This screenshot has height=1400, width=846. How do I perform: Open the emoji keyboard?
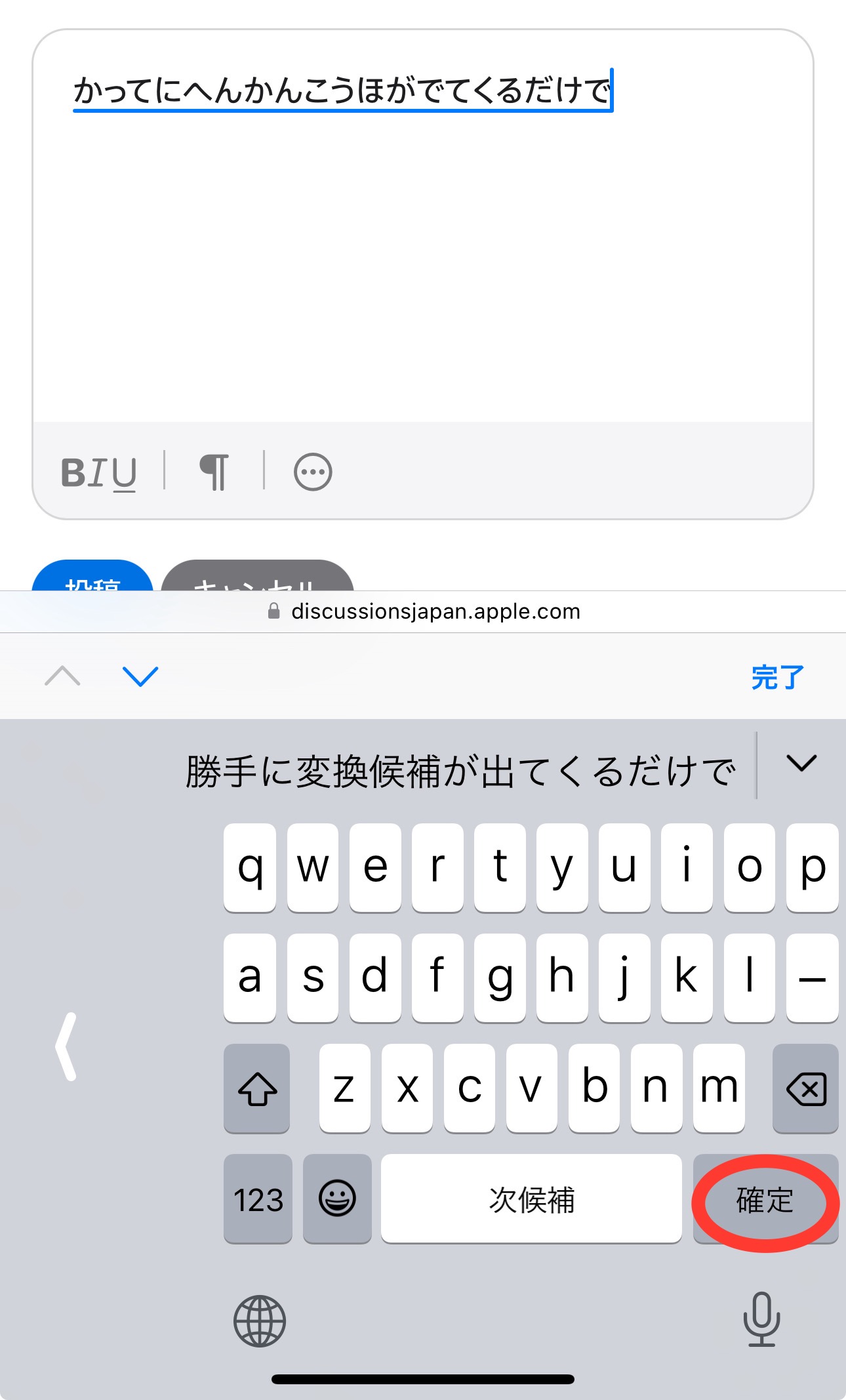point(337,1199)
